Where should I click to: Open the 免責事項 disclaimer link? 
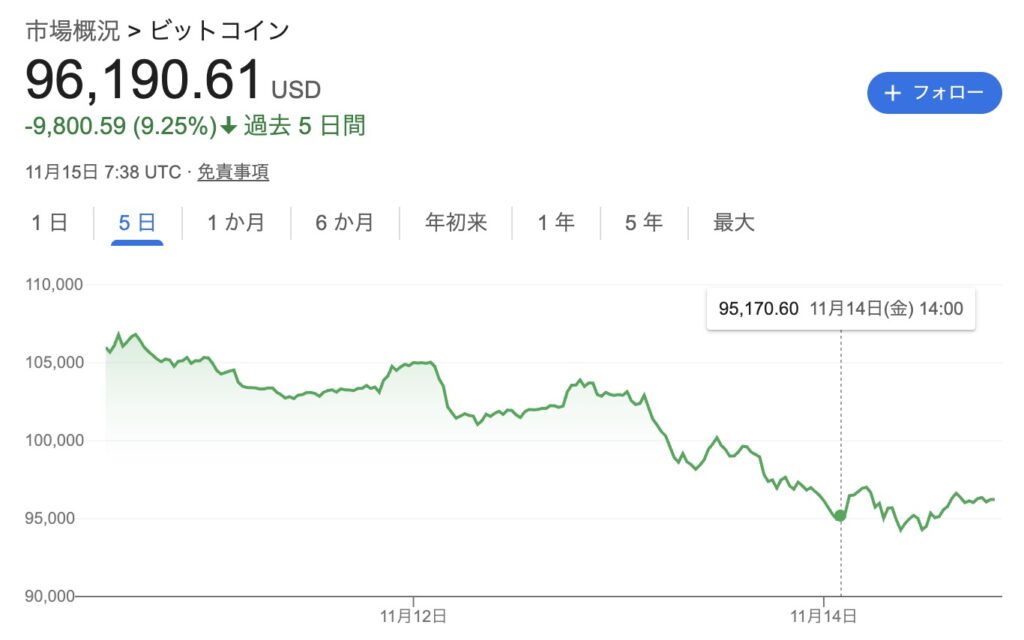pos(233,172)
